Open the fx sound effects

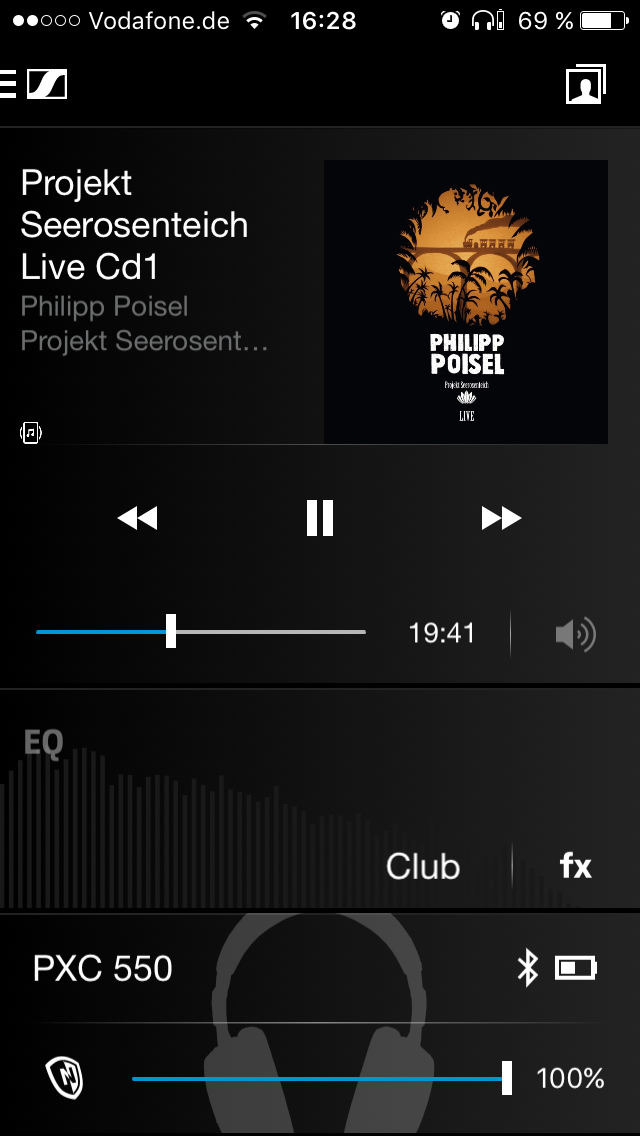click(576, 866)
